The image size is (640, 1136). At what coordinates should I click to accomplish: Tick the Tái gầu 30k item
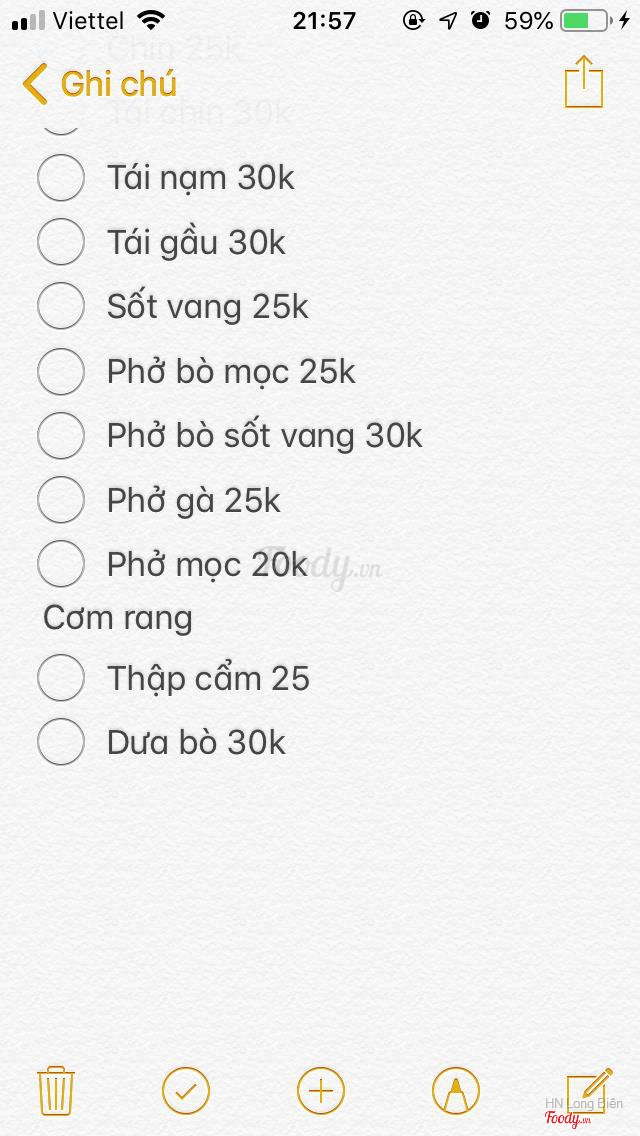point(61,242)
